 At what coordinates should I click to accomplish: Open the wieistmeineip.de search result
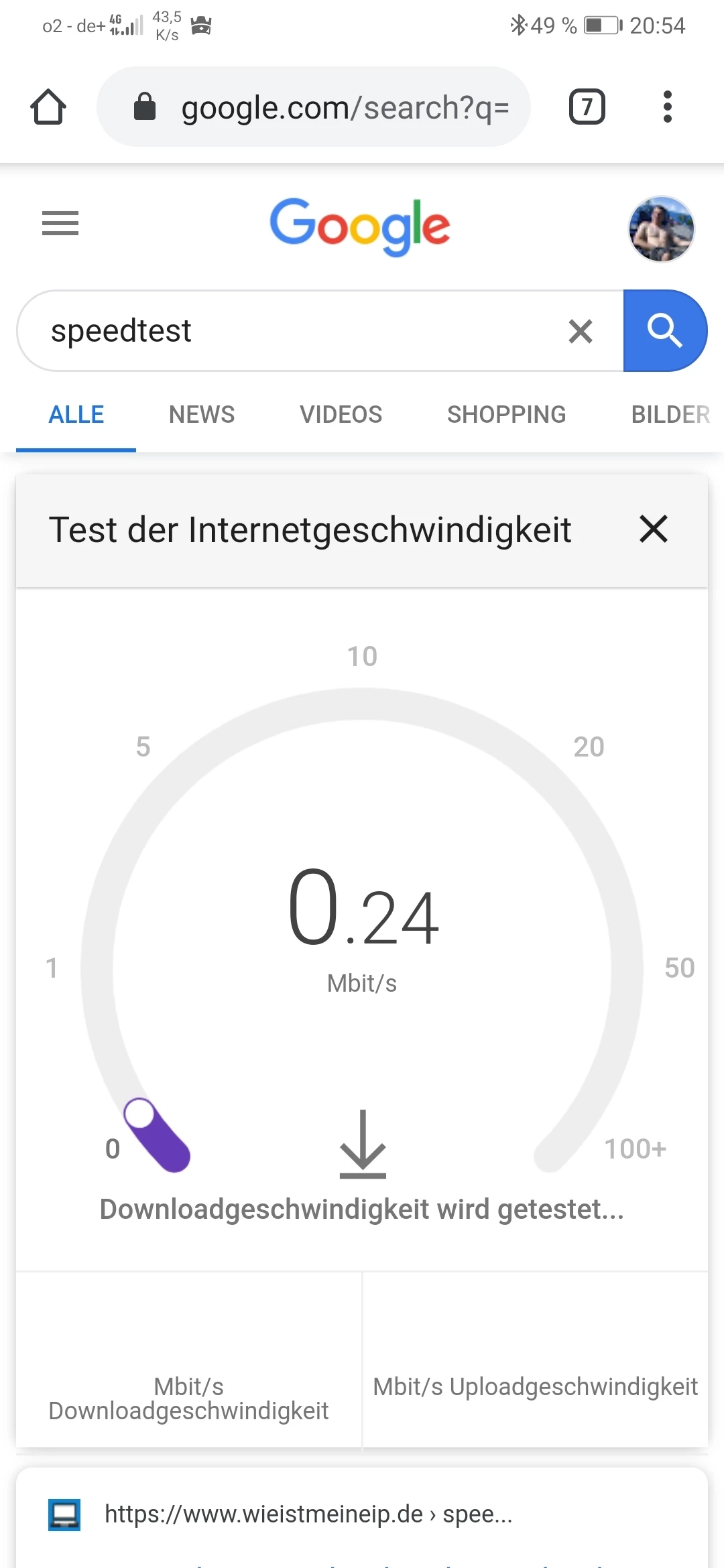click(x=308, y=1514)
